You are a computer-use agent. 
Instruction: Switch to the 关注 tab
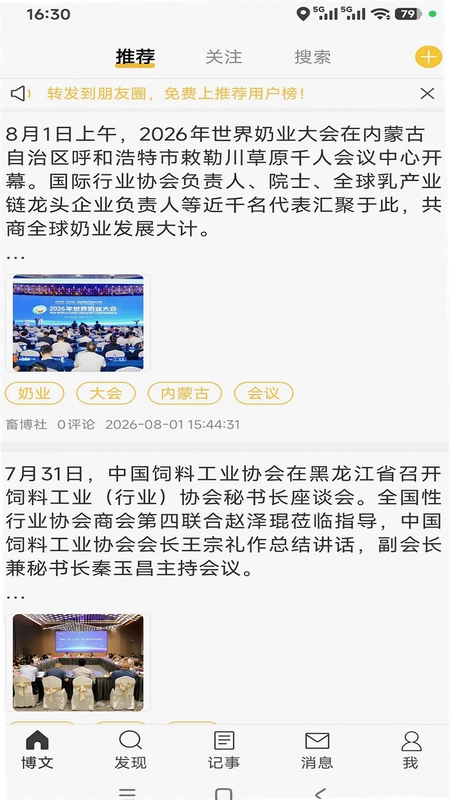[x=223, y=57]
